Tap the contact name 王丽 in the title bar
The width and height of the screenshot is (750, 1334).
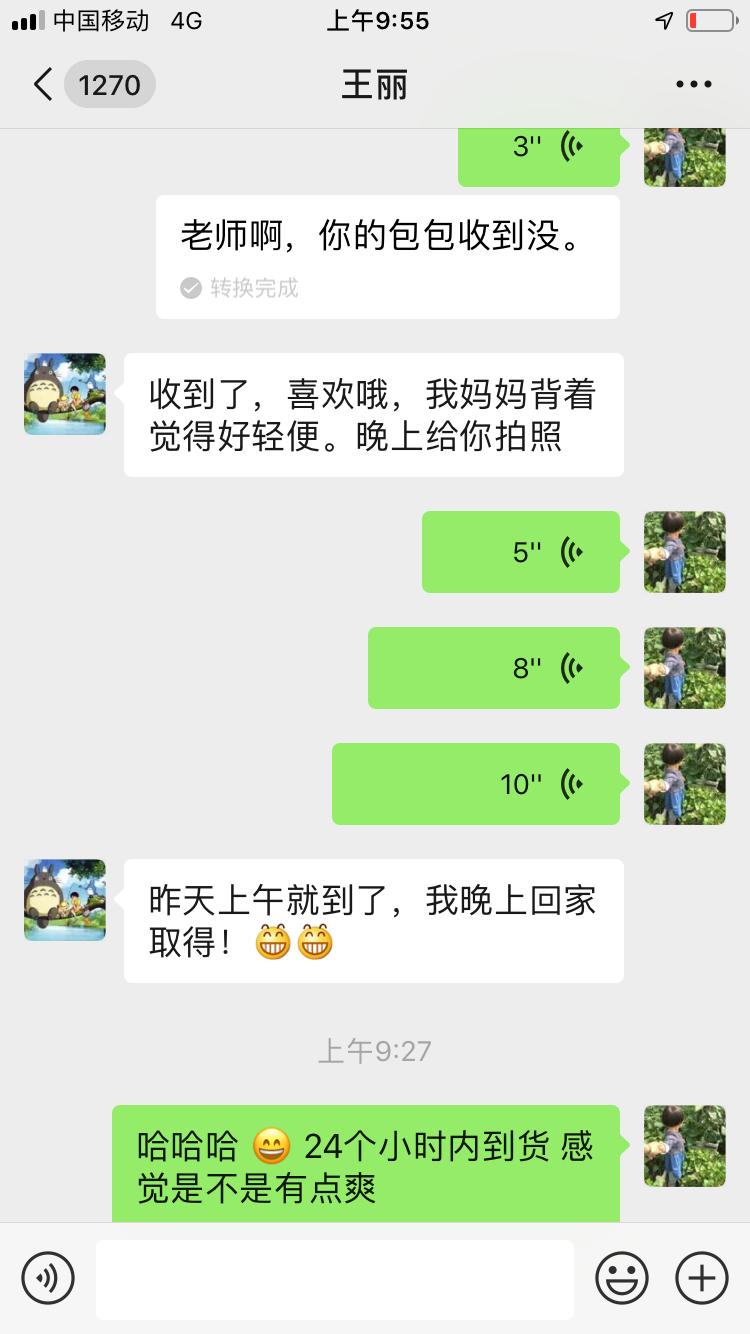click(x=375, y=84)
